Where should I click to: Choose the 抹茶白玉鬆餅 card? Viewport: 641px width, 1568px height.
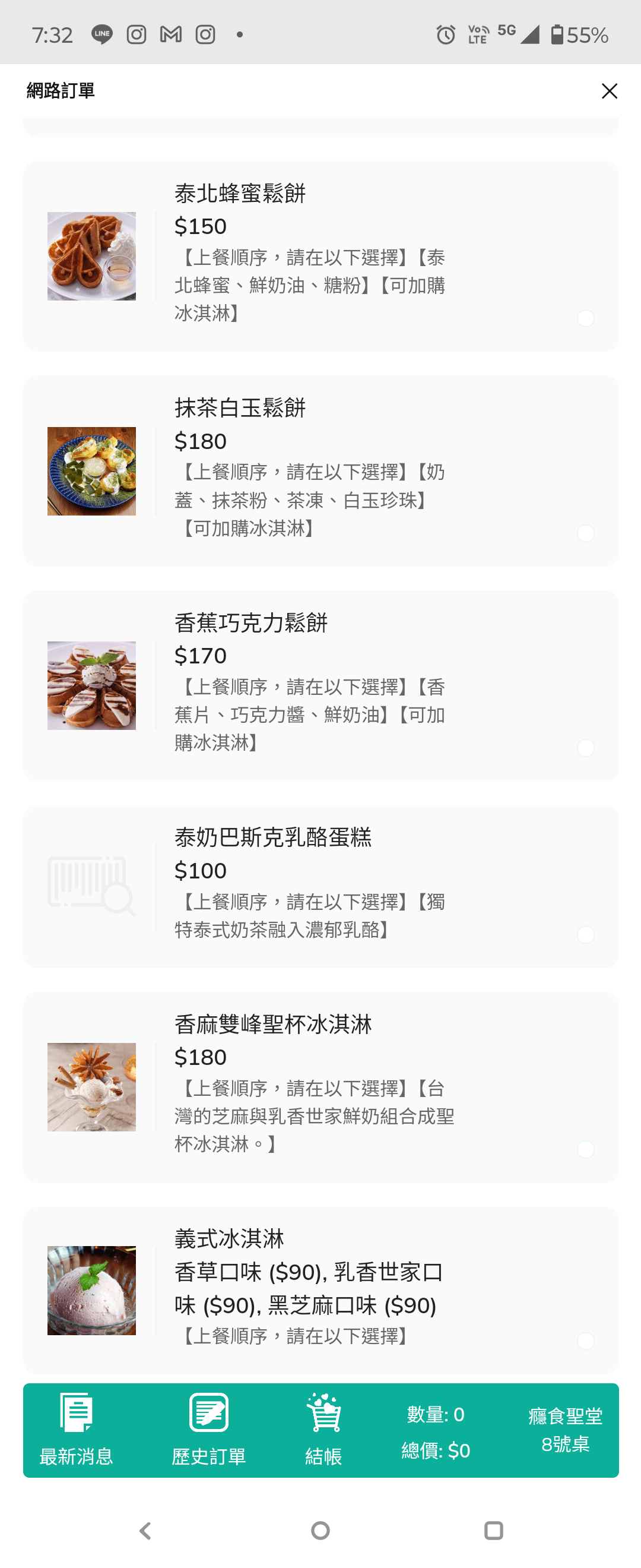point(320,470)
